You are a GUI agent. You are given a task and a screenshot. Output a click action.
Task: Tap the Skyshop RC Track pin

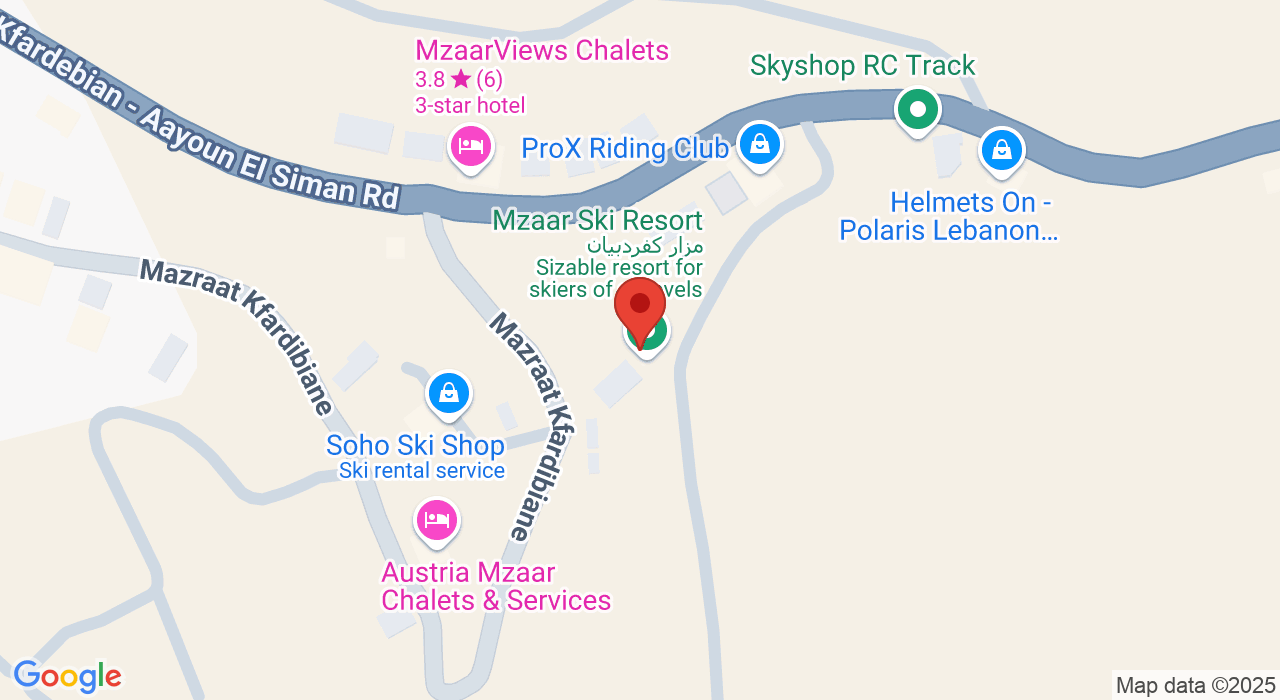coord(917,109)
